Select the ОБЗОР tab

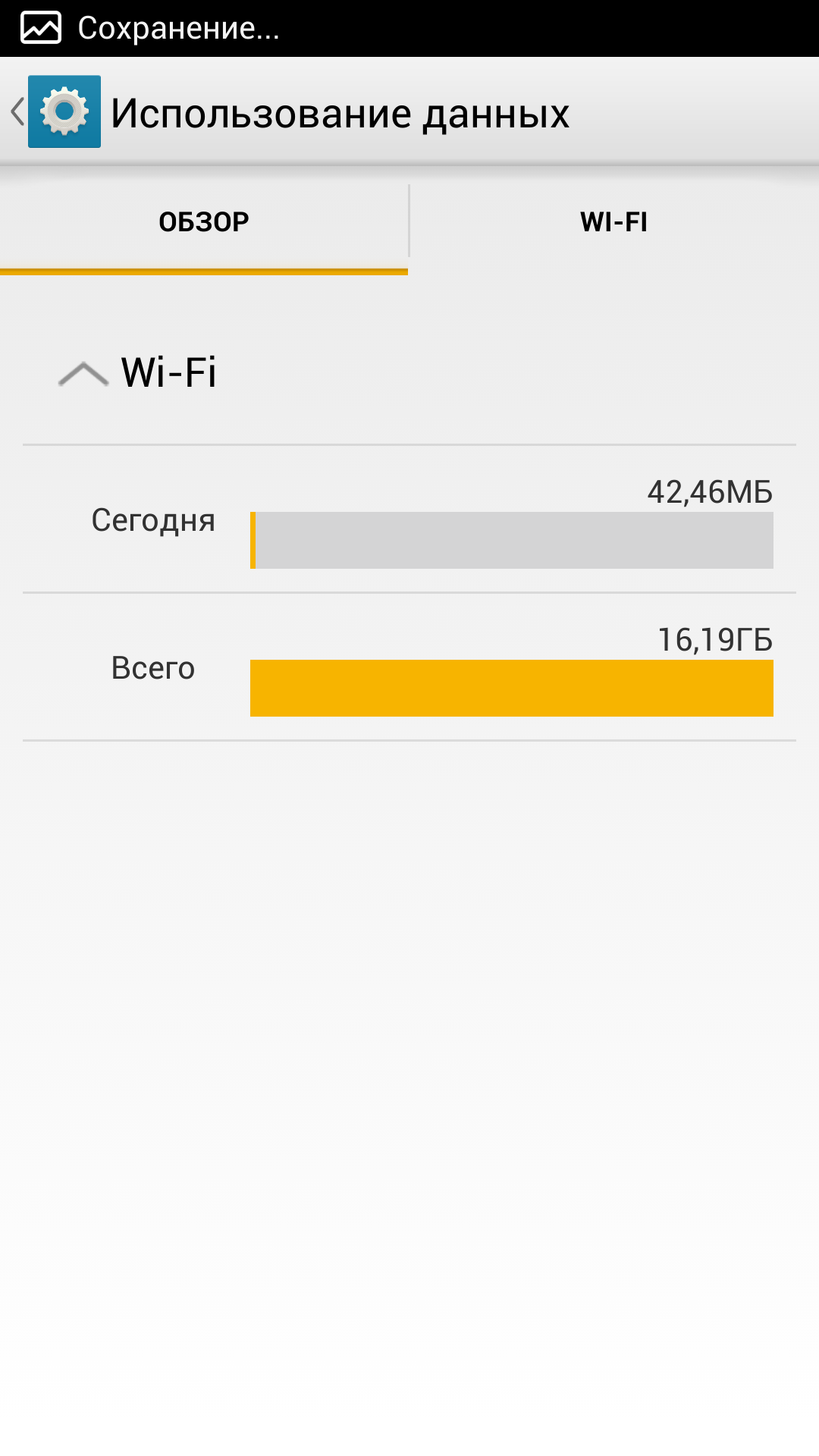204,222
